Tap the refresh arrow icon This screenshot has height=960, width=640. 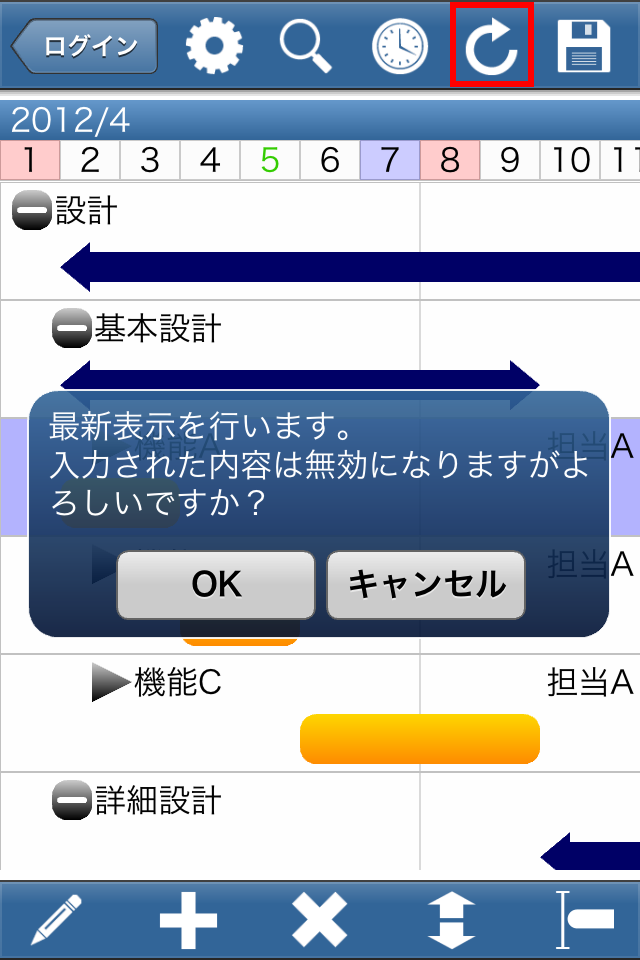[x=491, y=46]
